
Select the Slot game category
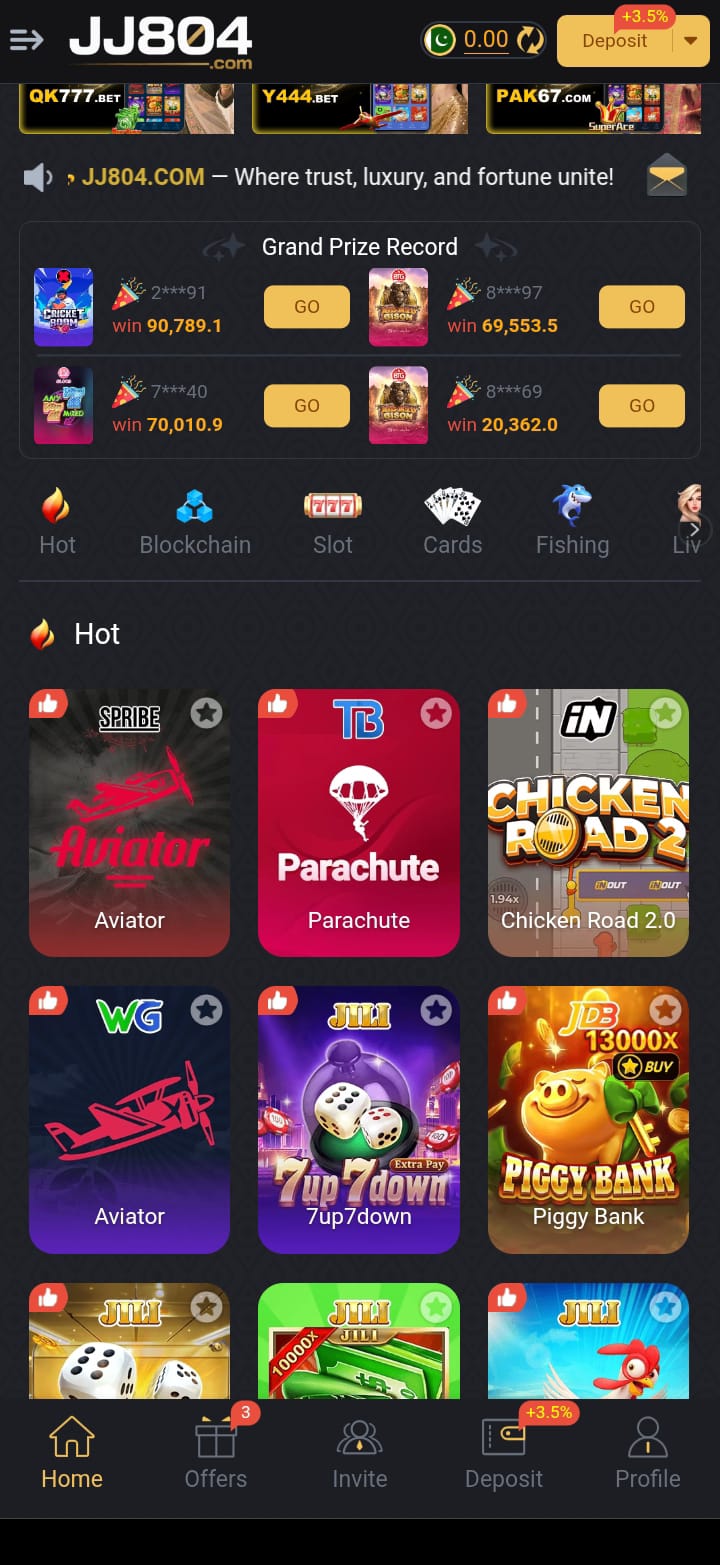click(332, 522)
